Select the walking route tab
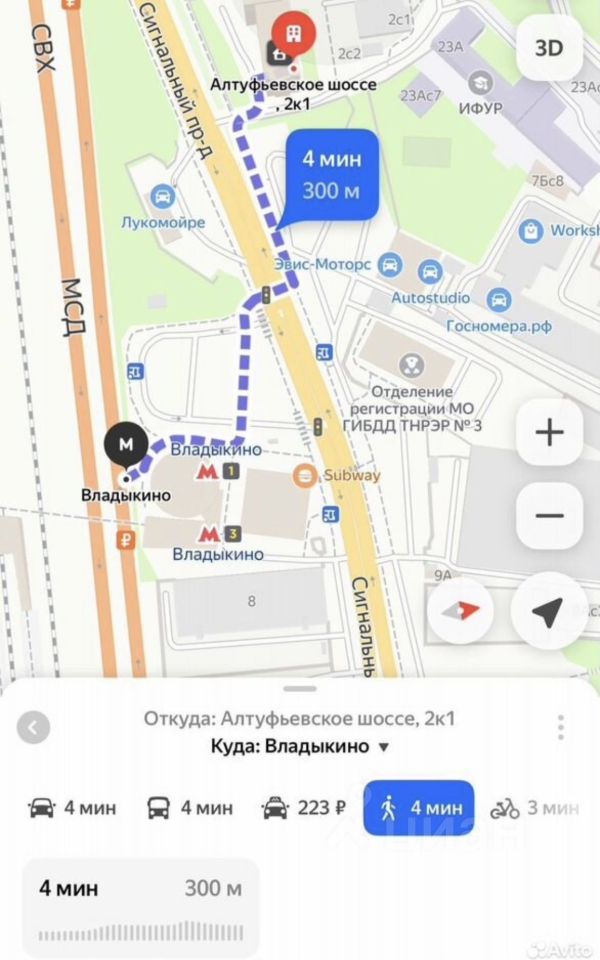This screenshot has height=960, width=600. point(418,808)
